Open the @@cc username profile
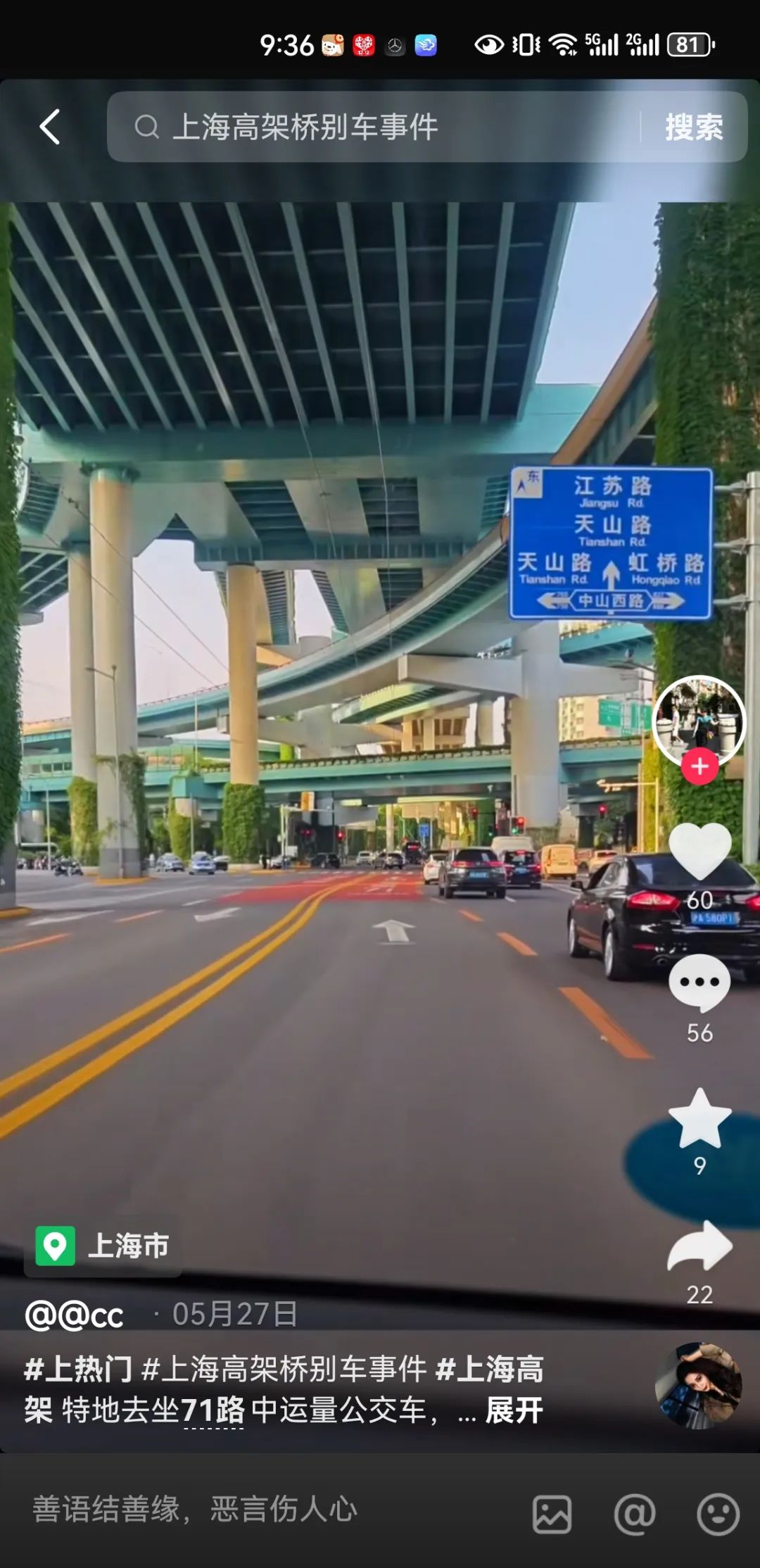The image size is (760, 1568). (75, 1314)
